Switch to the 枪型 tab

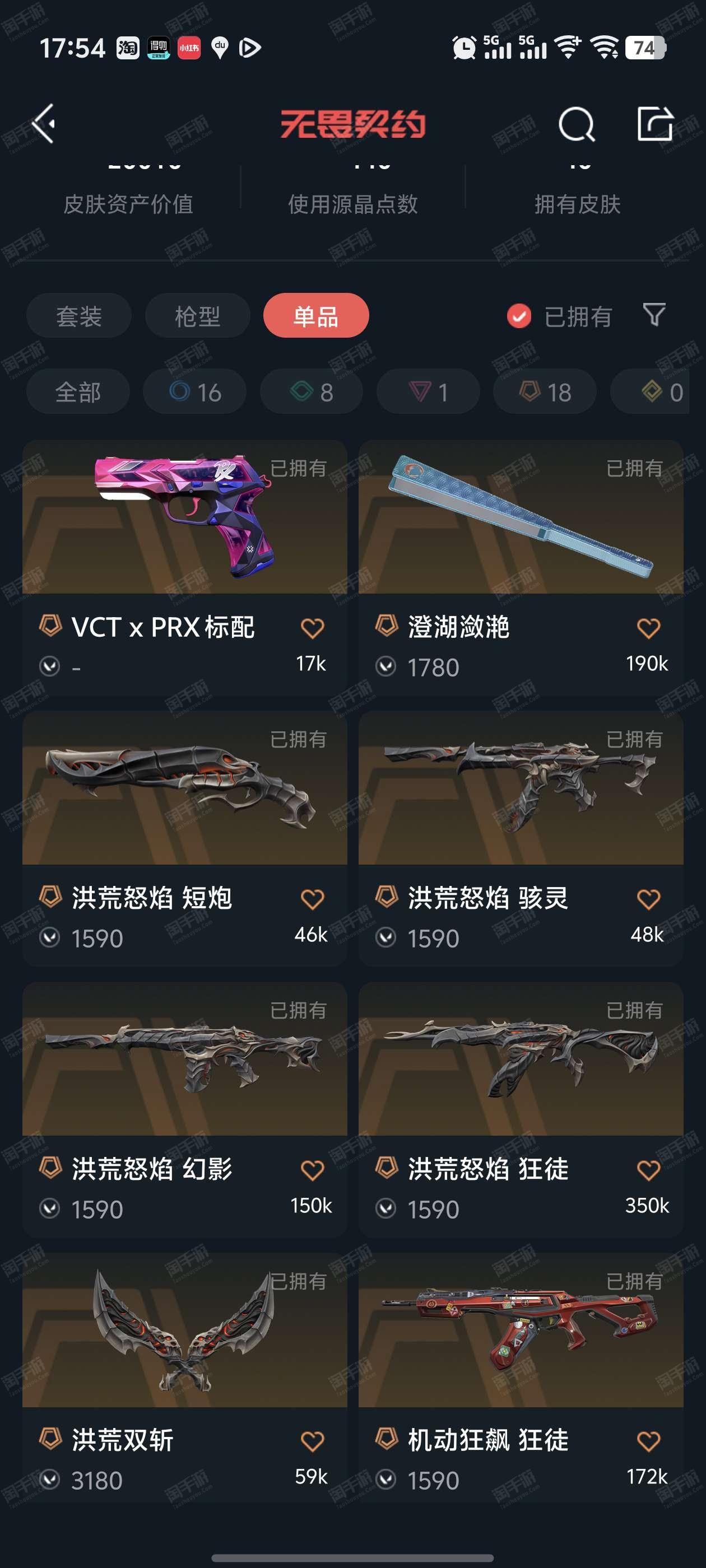click(x=197, y=316)
